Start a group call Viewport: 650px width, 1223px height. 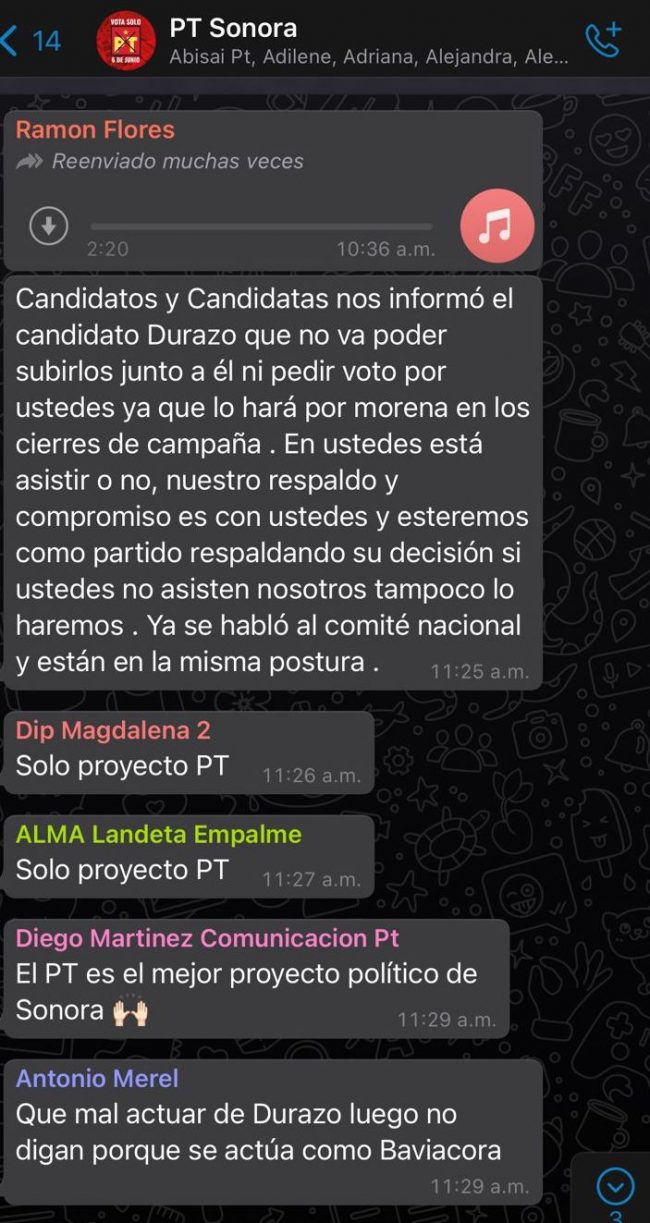603,40
